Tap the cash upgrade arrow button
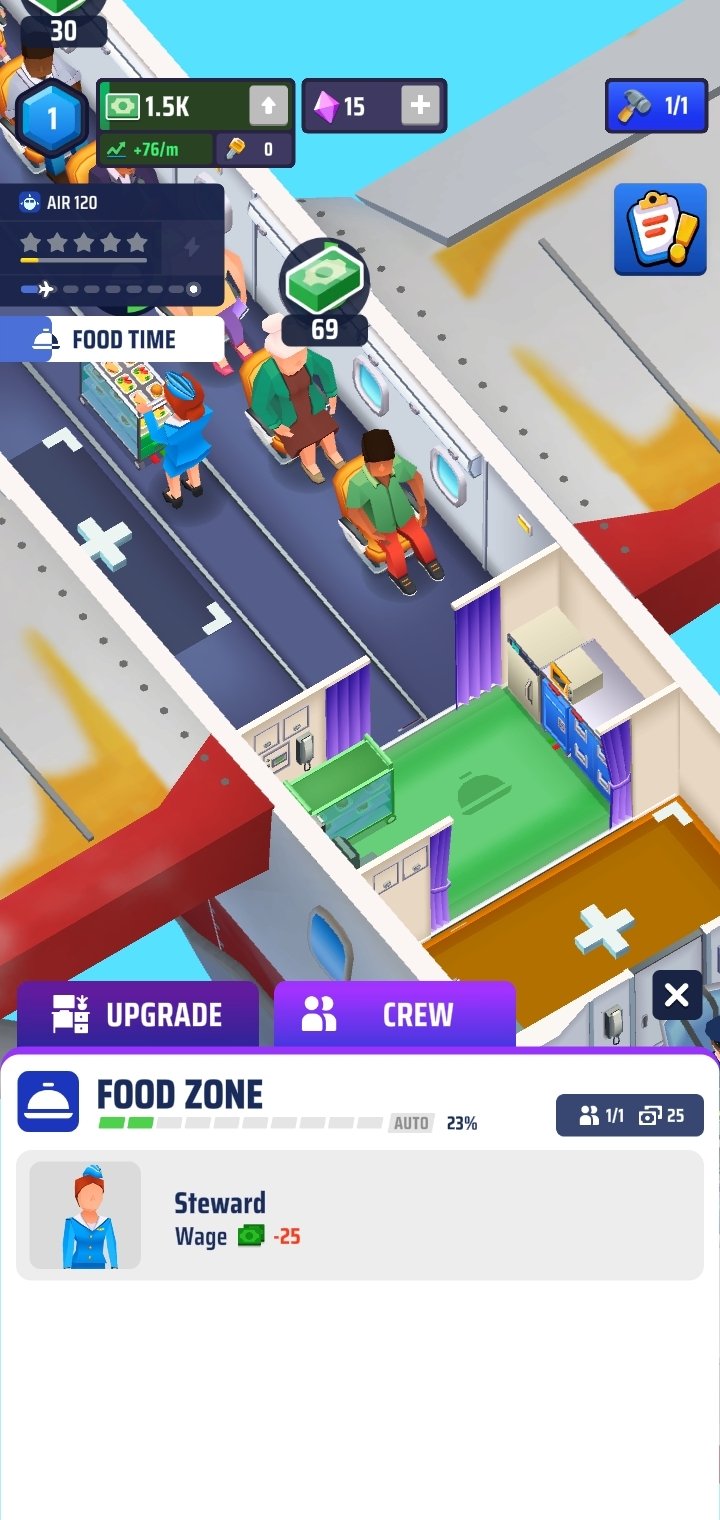Image resolution: width=720 pixels, height=1520 pixels. 268,105
